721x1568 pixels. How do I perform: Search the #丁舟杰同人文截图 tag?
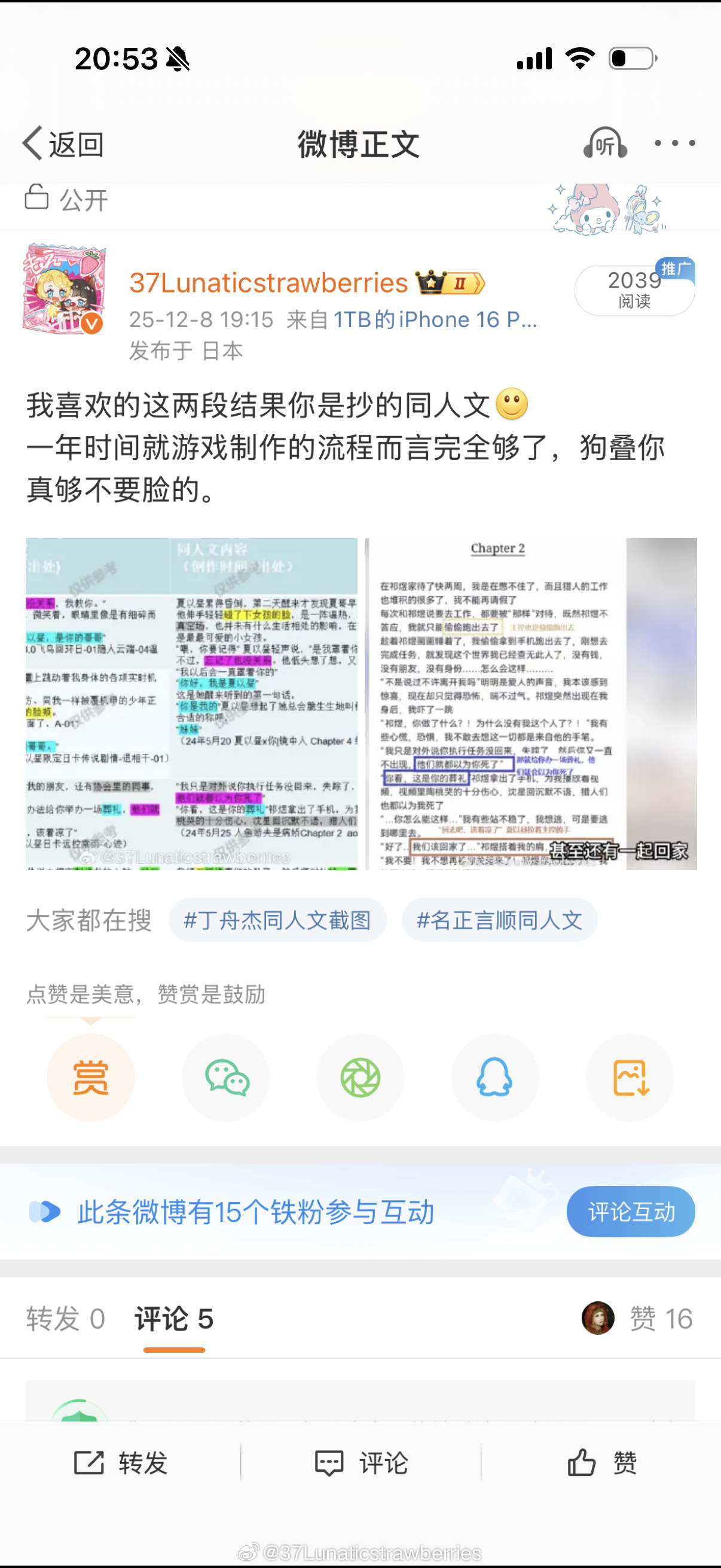[277, 920]
